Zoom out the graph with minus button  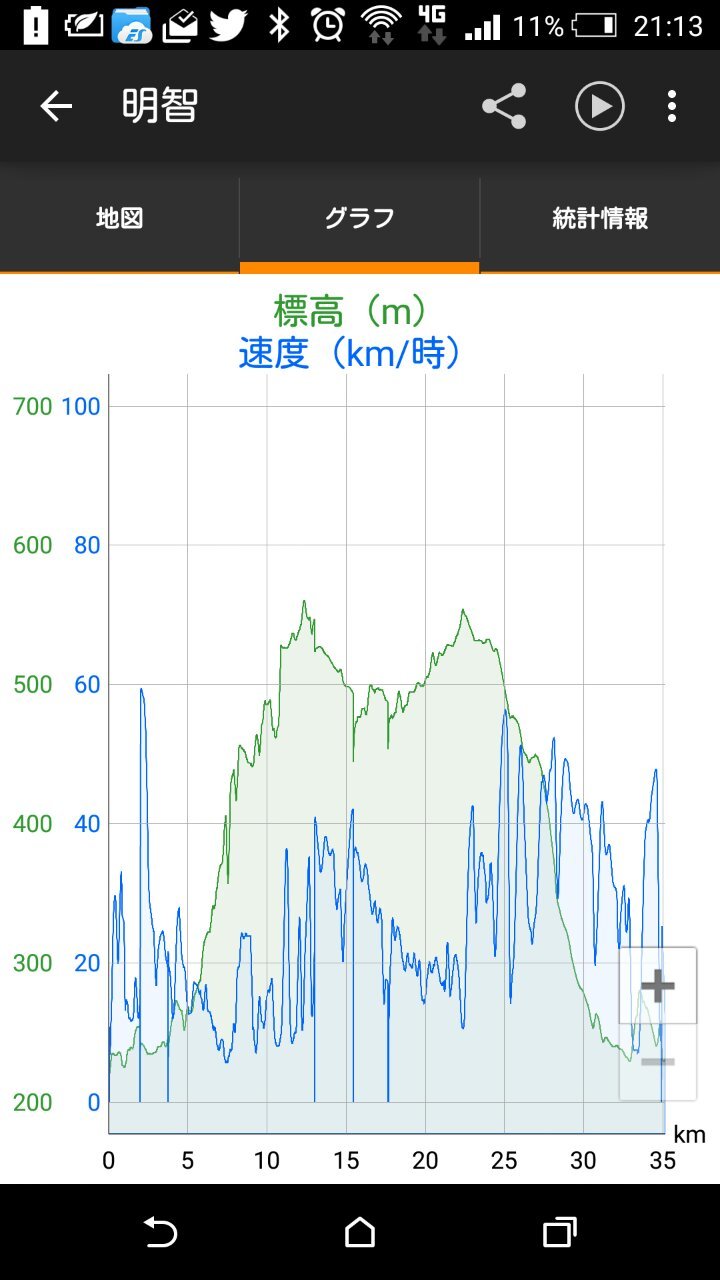click(658, 1062)
